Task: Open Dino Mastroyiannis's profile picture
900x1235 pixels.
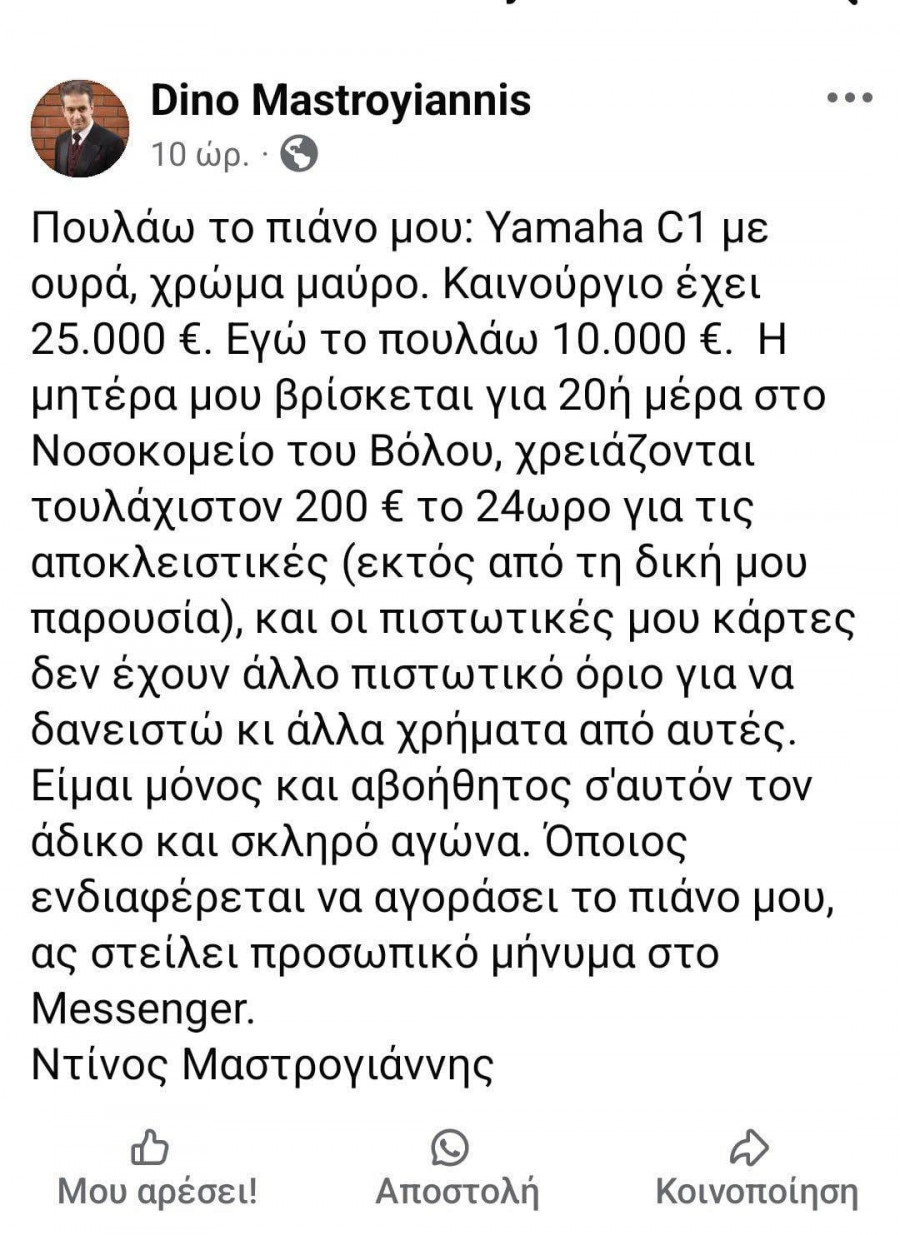Action: click(80, 127)
